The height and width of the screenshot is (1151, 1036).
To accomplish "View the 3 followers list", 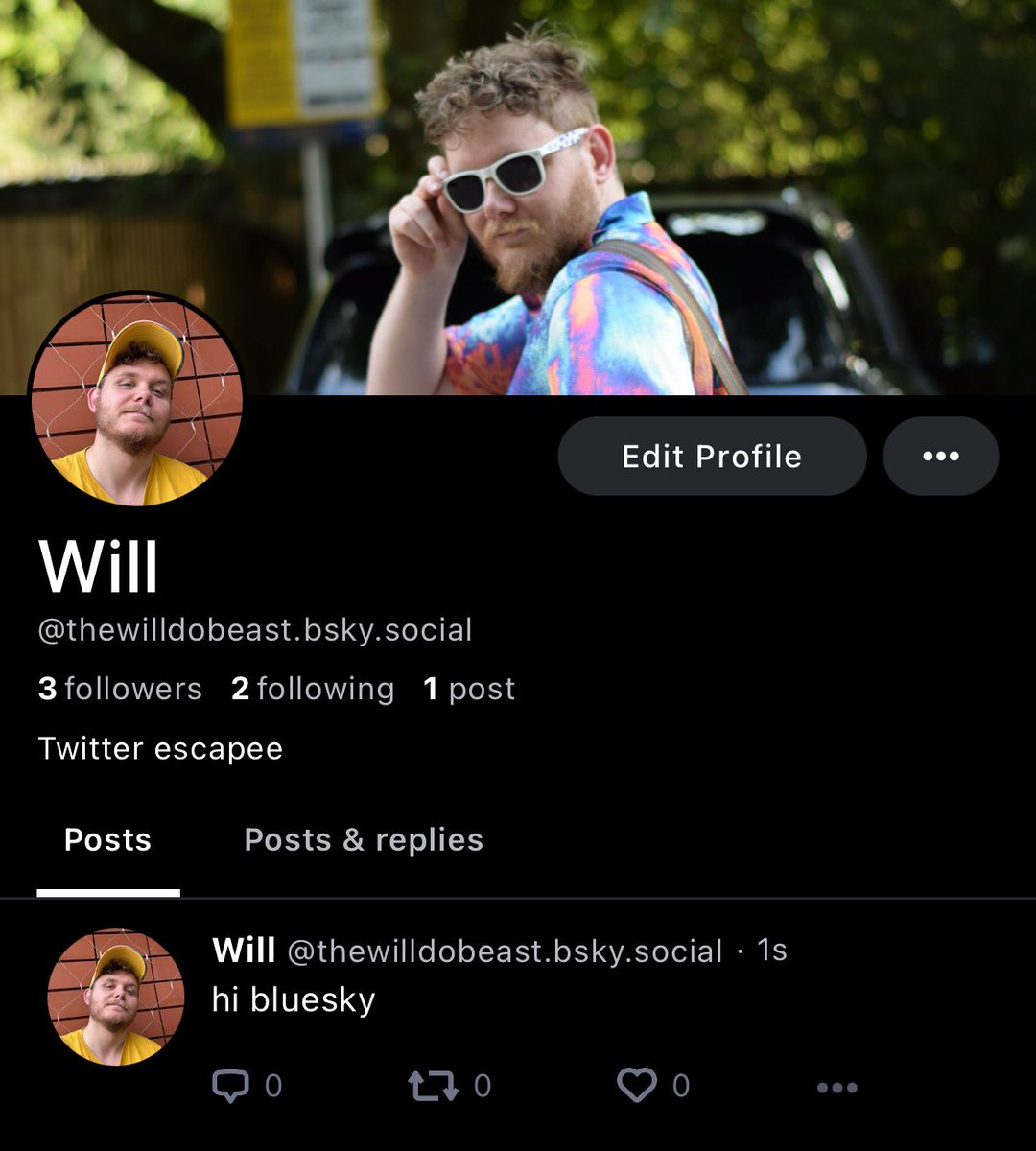I will tap(120, 689).
